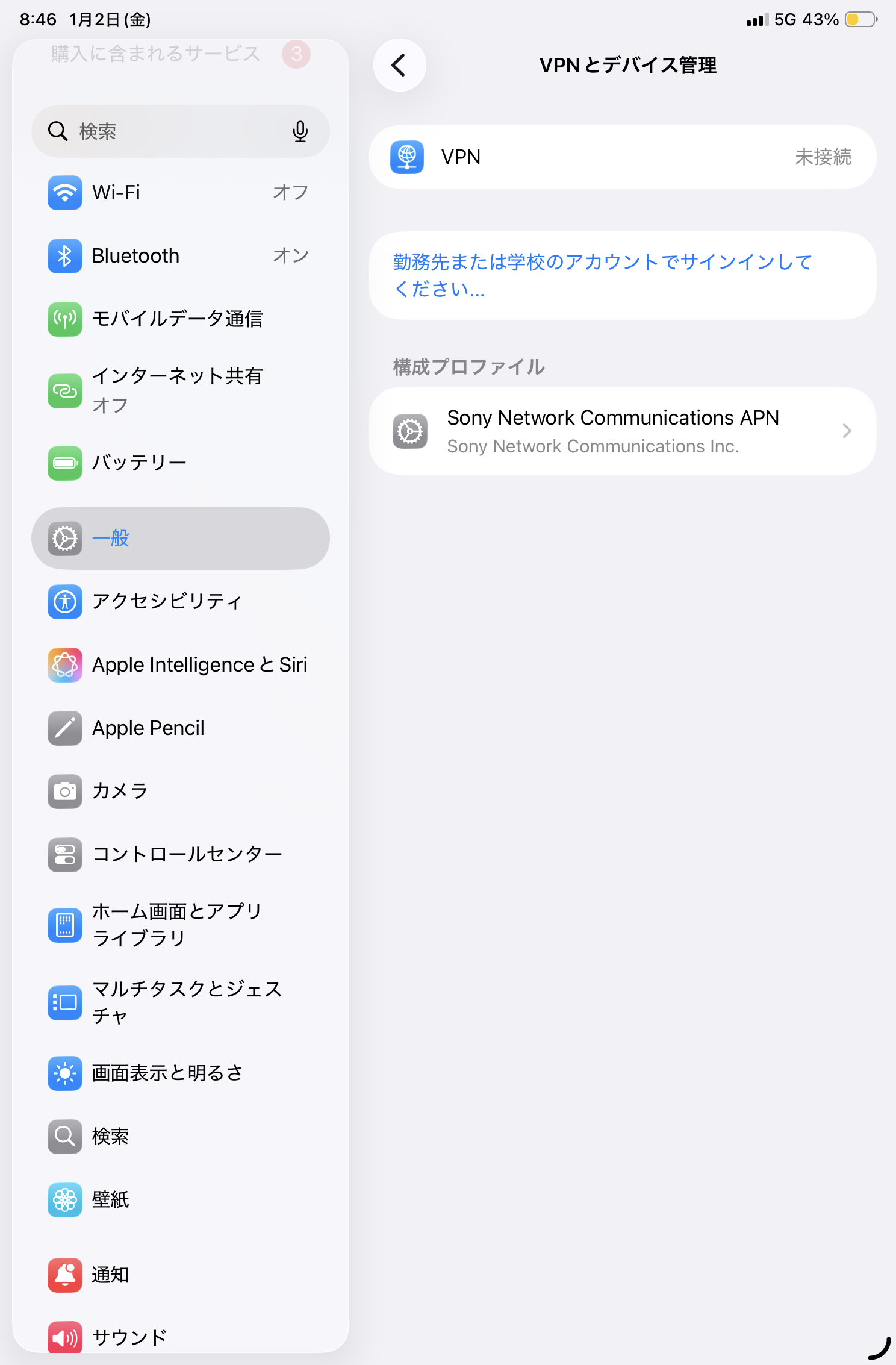The height and width of the screenshot is (1365, 896).
Task: Open the VPN row showing 未接続
Action: click(x=622, y=157)
